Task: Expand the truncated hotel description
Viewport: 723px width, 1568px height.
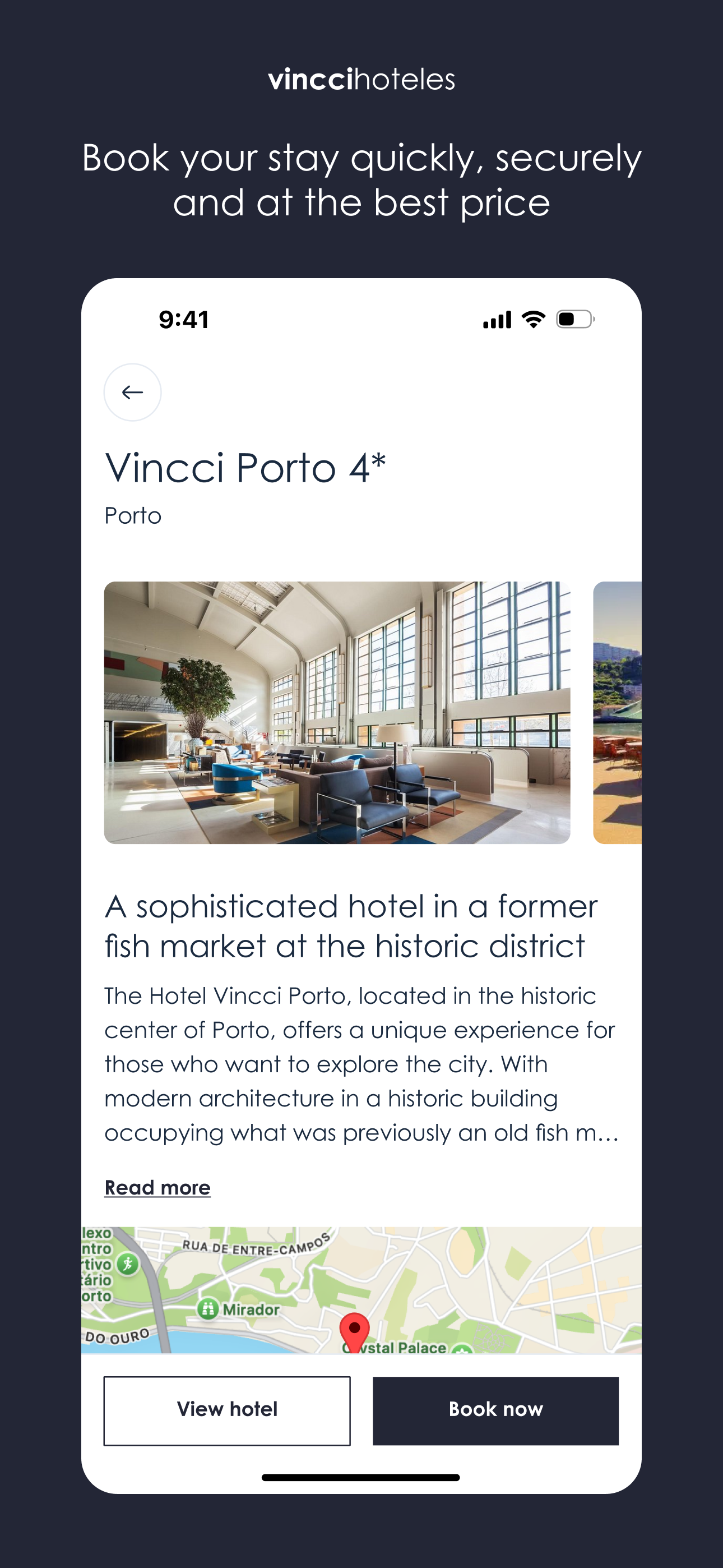Action: pyautogui.click(x=157, y=1187)
